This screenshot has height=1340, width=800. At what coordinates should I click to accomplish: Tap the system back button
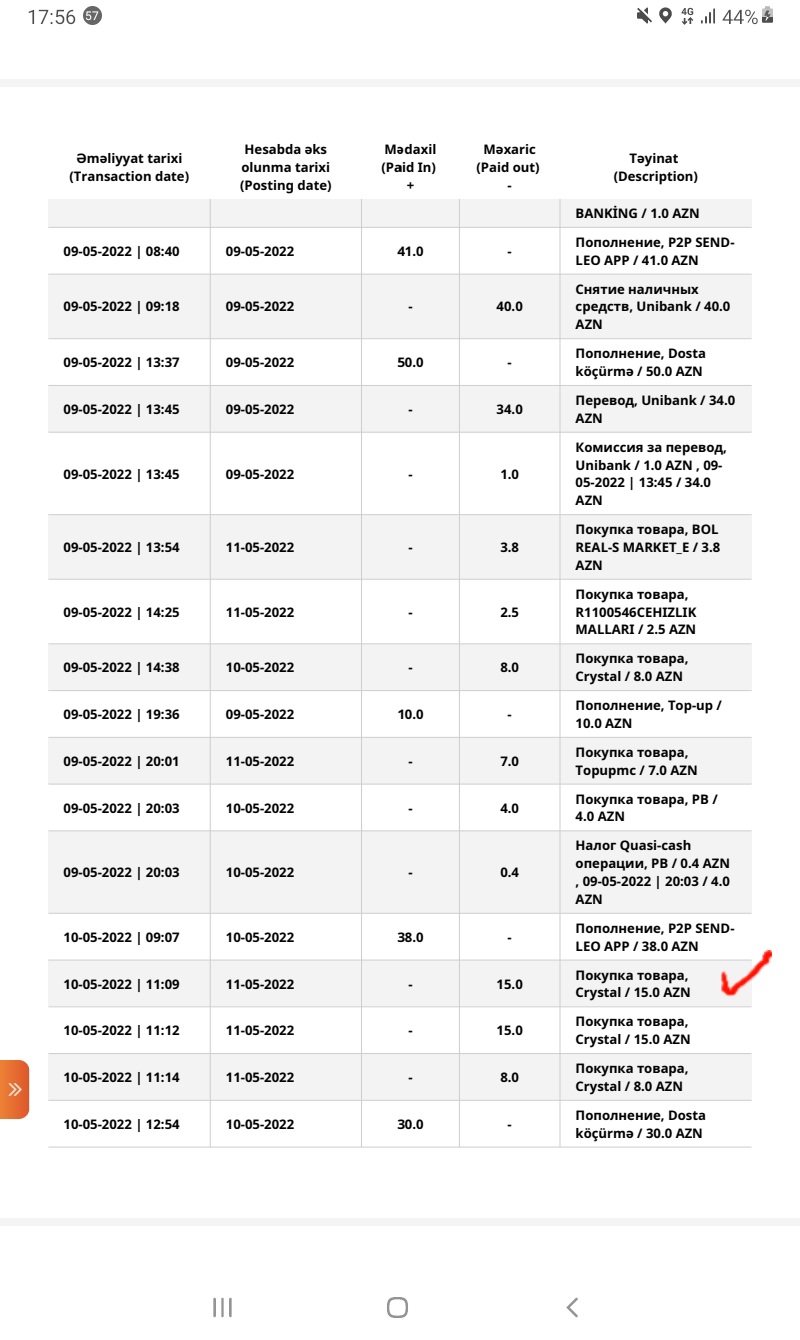point(572,1307)
